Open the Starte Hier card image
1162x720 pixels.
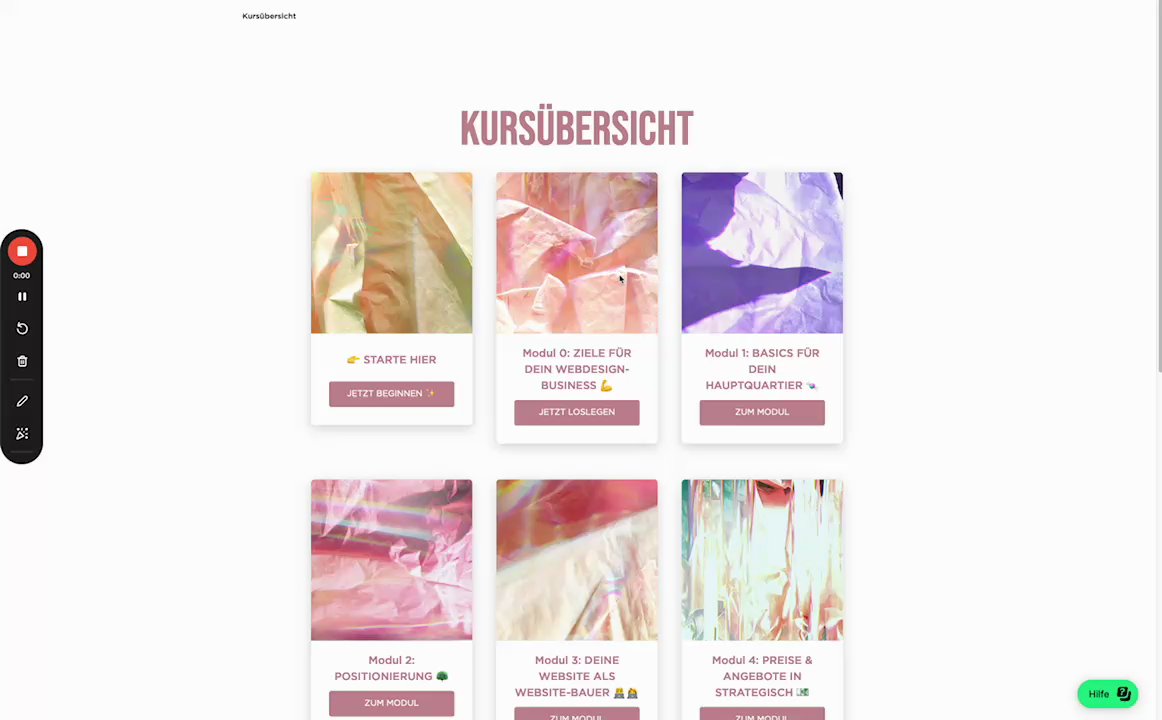391,253
